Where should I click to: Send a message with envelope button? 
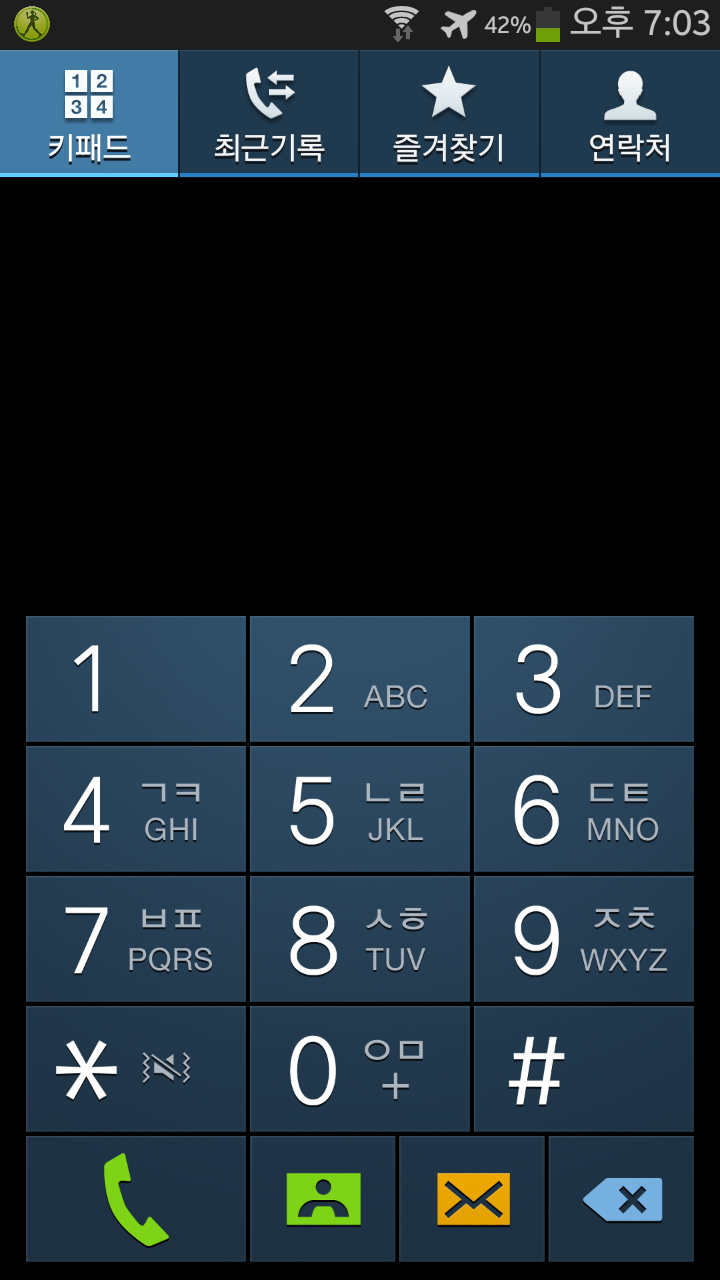pyautogui.click(x=472, y=1199)
